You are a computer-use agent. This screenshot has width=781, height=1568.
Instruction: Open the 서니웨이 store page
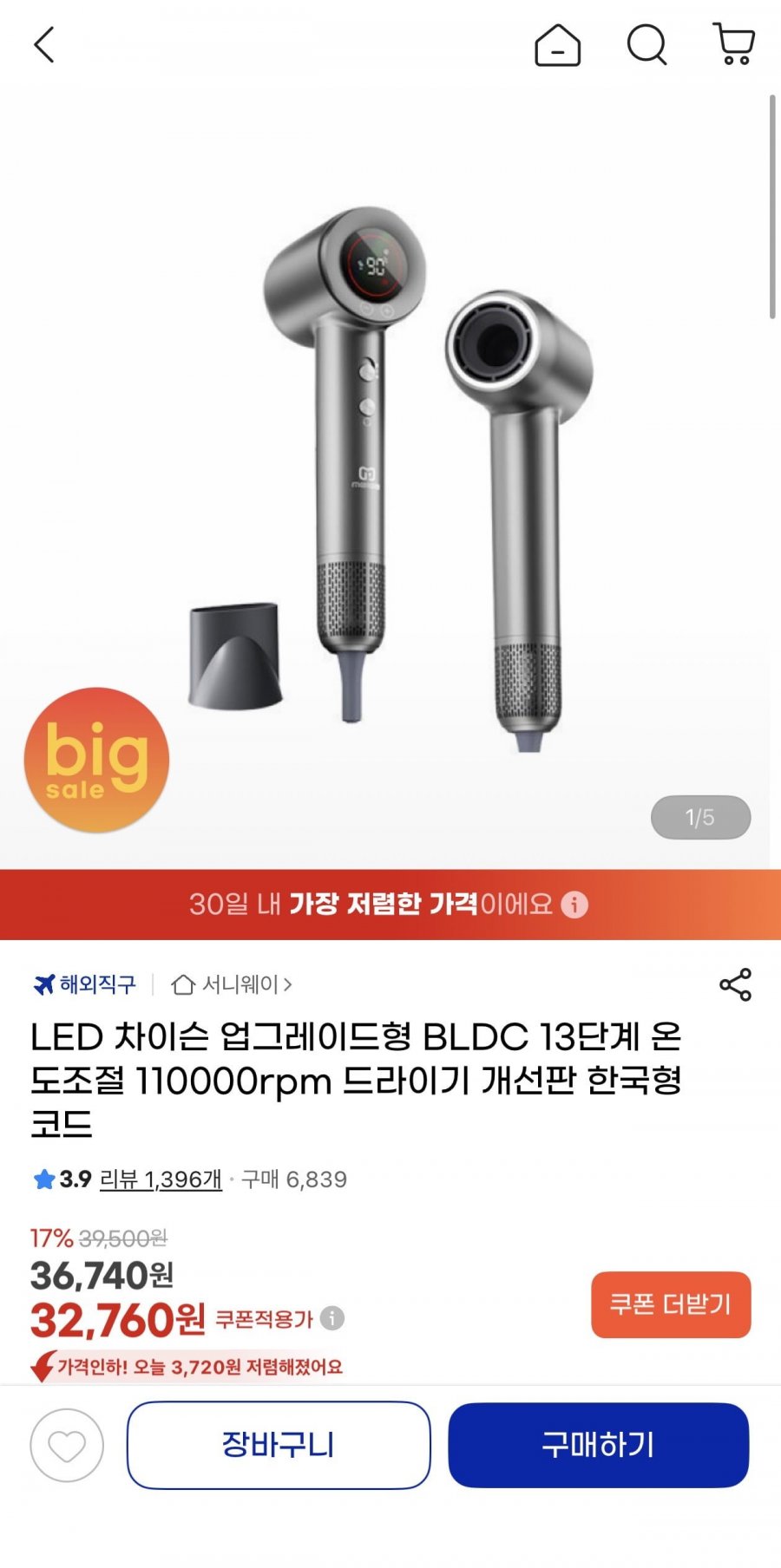tap(233, 984)
